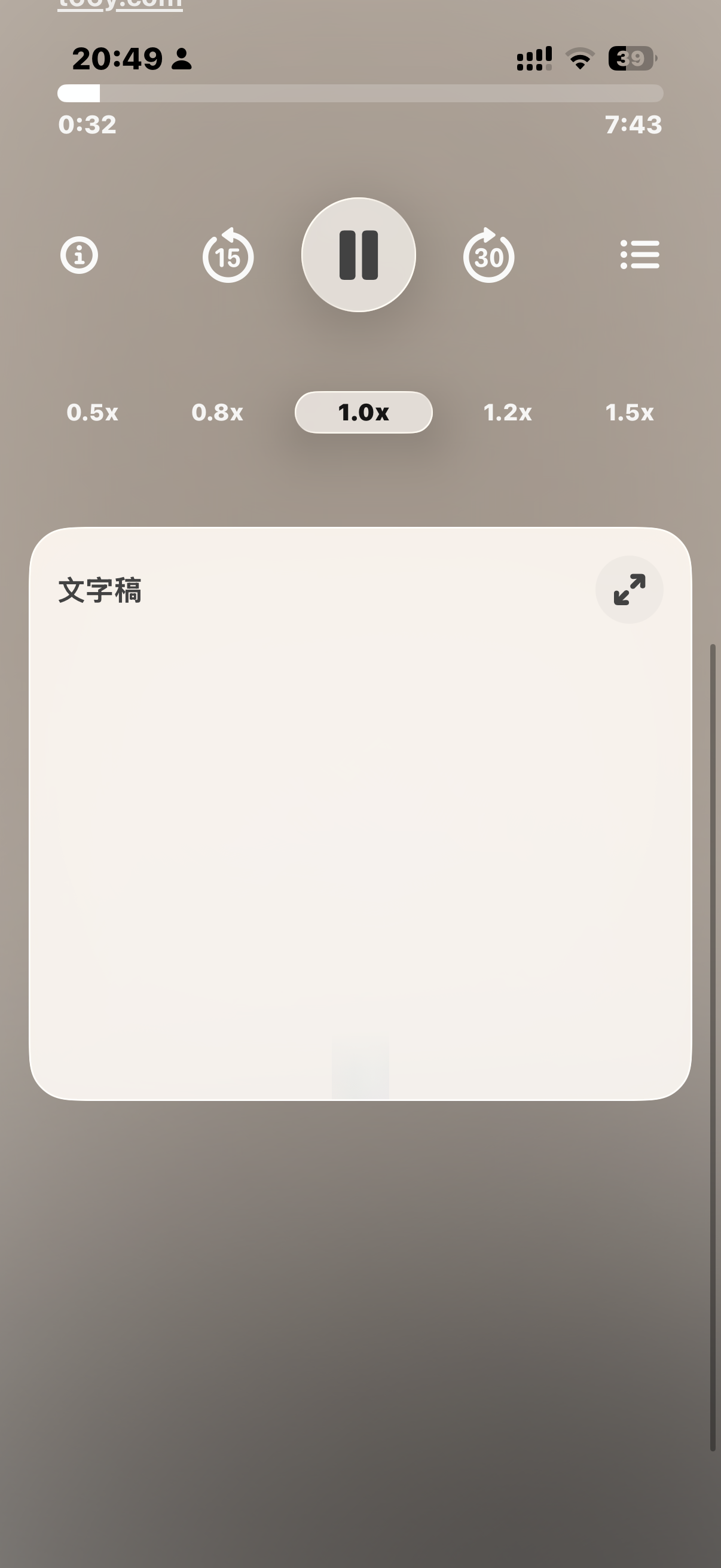This screenshot has height=1568, width=721.
Task: Choose the 1.0x speed option
Action: tap(364, 412)
